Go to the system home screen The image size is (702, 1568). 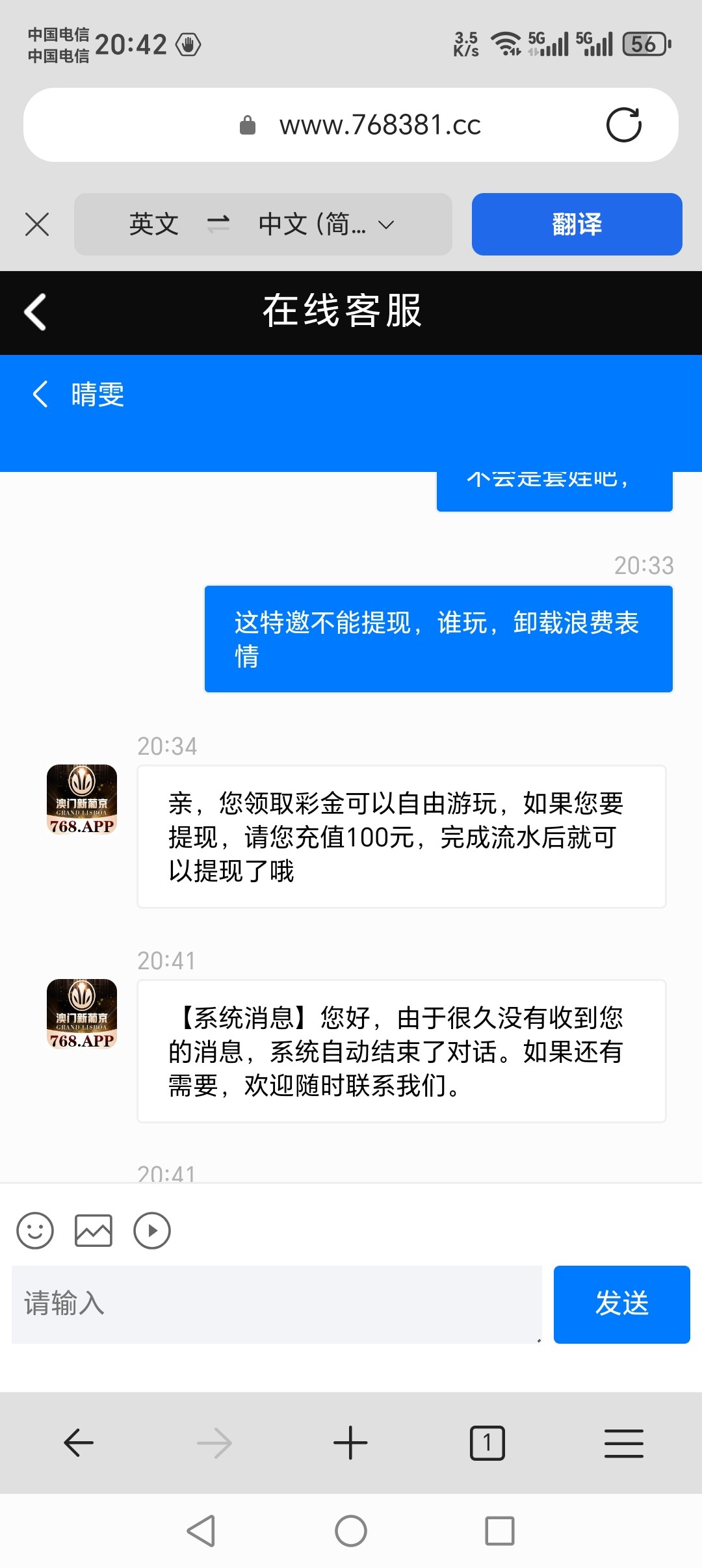[x=351, y=1531]
